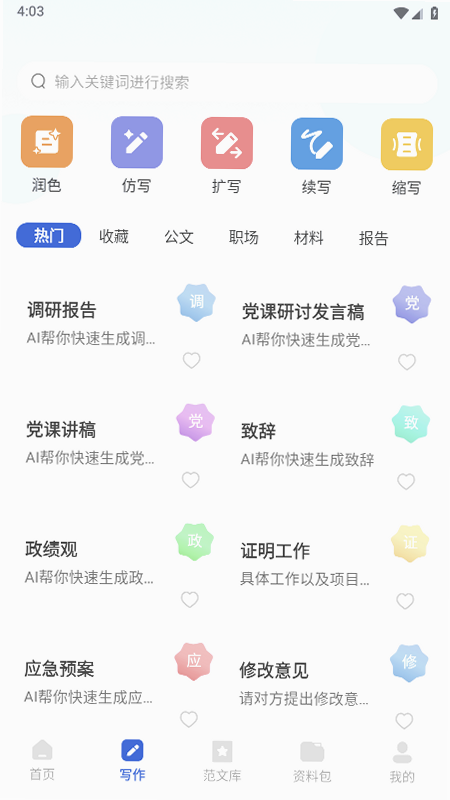
Task: Select the 材料 category tab
Action: (x=309, y=238)
